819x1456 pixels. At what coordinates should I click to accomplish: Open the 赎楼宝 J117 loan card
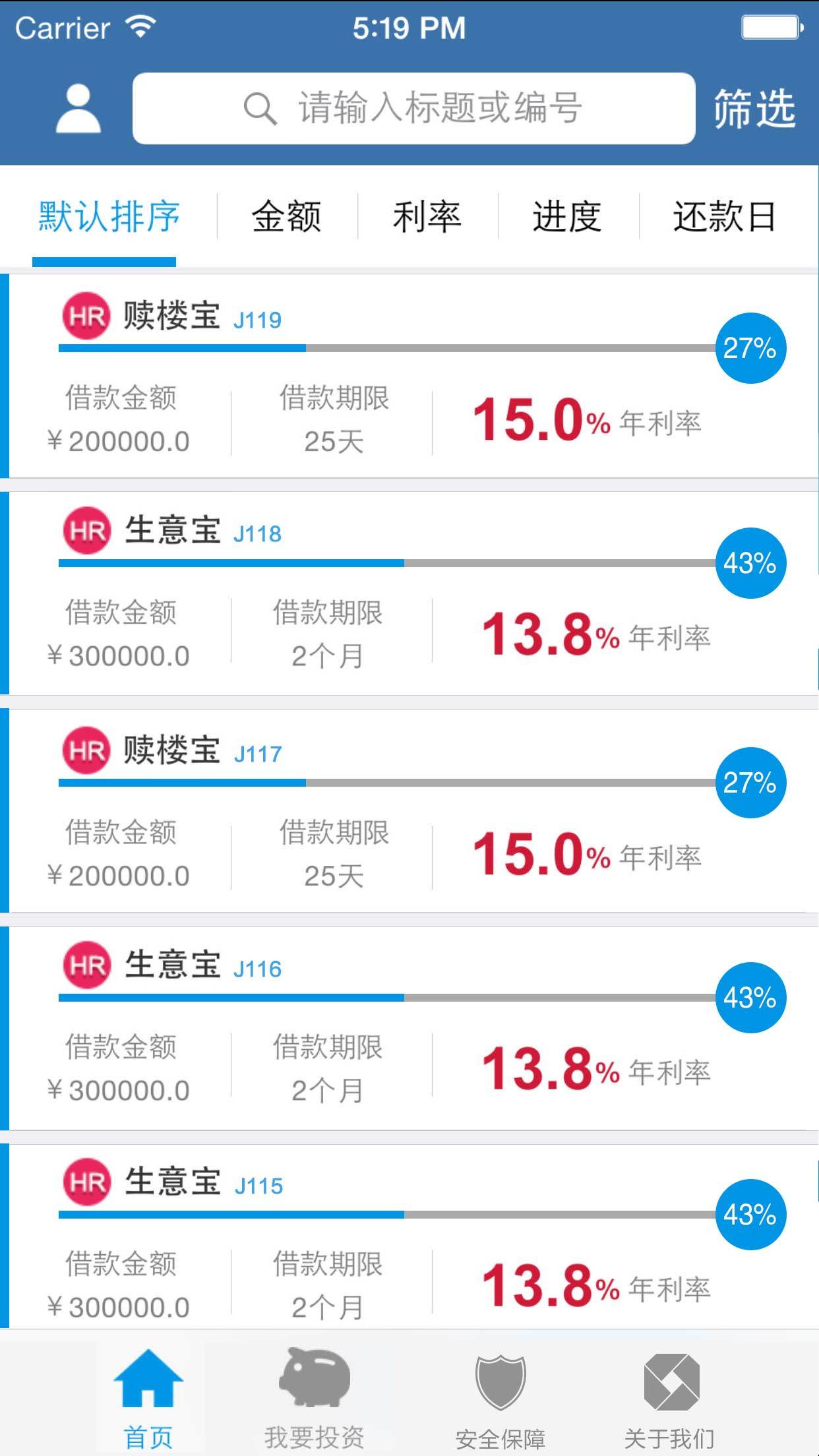click(409, 811)
